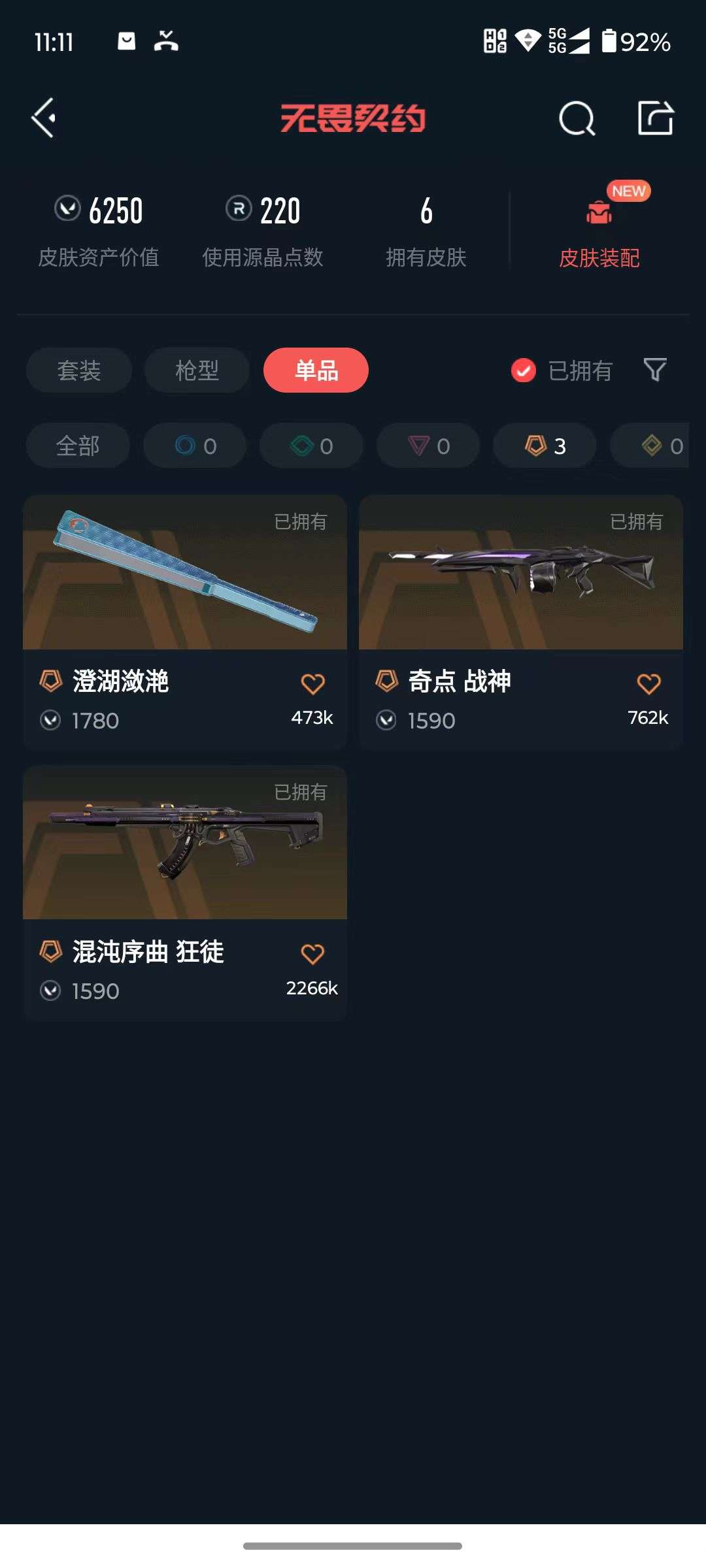Switch to the 套装 tab

(x=78, y=370)
